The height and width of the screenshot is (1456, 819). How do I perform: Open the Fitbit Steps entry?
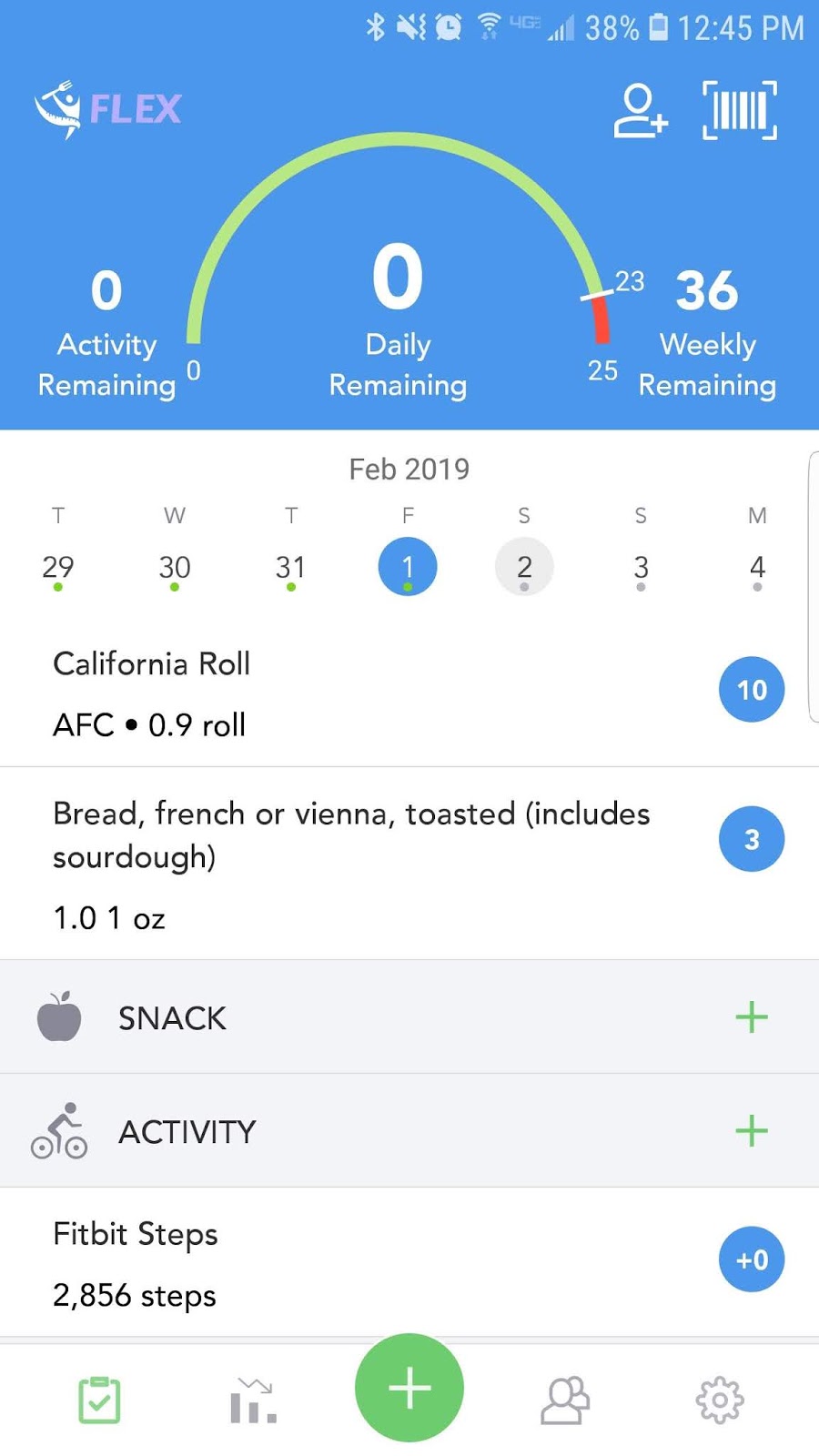click(x=409, y=1263)
